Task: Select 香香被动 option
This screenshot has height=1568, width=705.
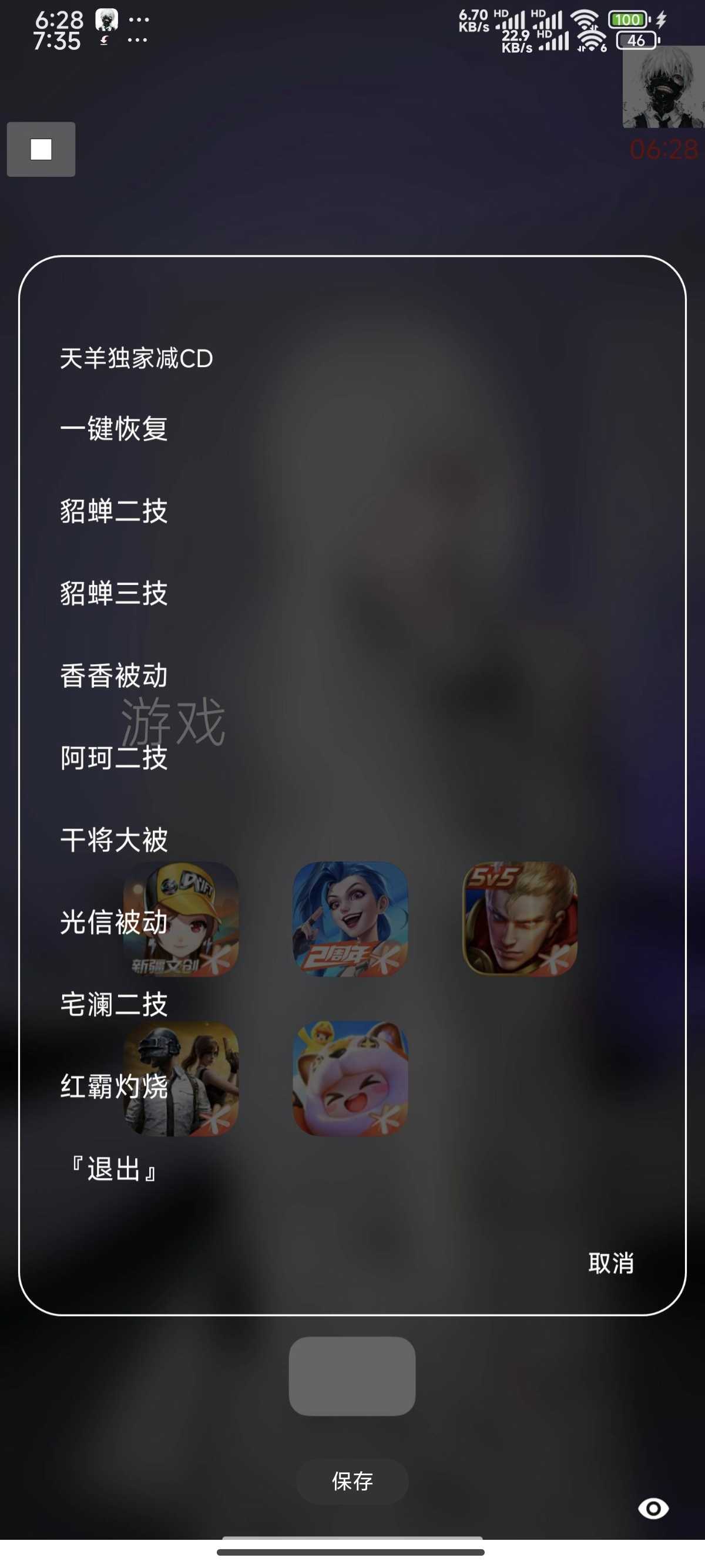Action: pos(114,676)
